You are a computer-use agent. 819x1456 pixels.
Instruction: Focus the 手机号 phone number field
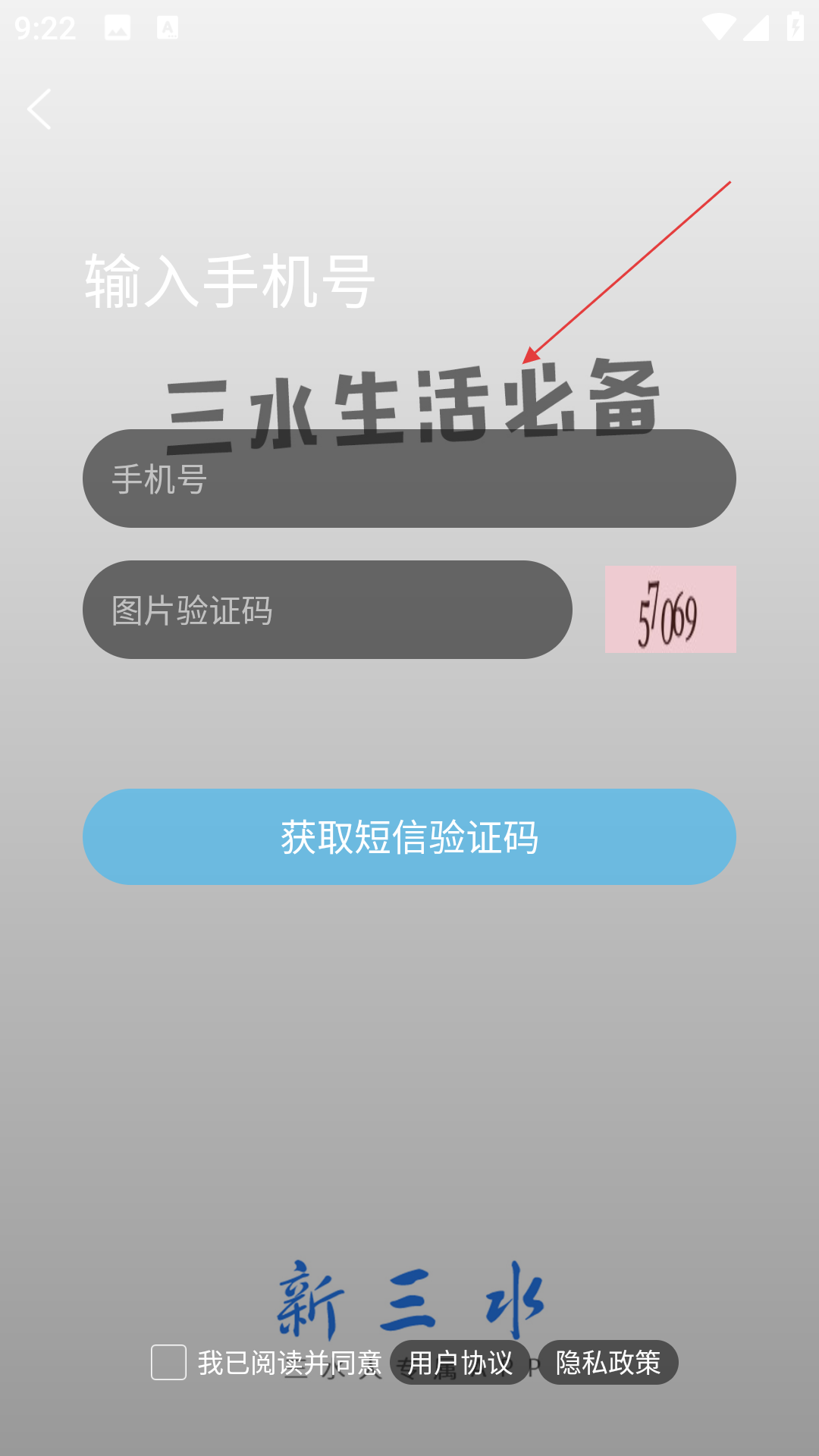(409, 479)
